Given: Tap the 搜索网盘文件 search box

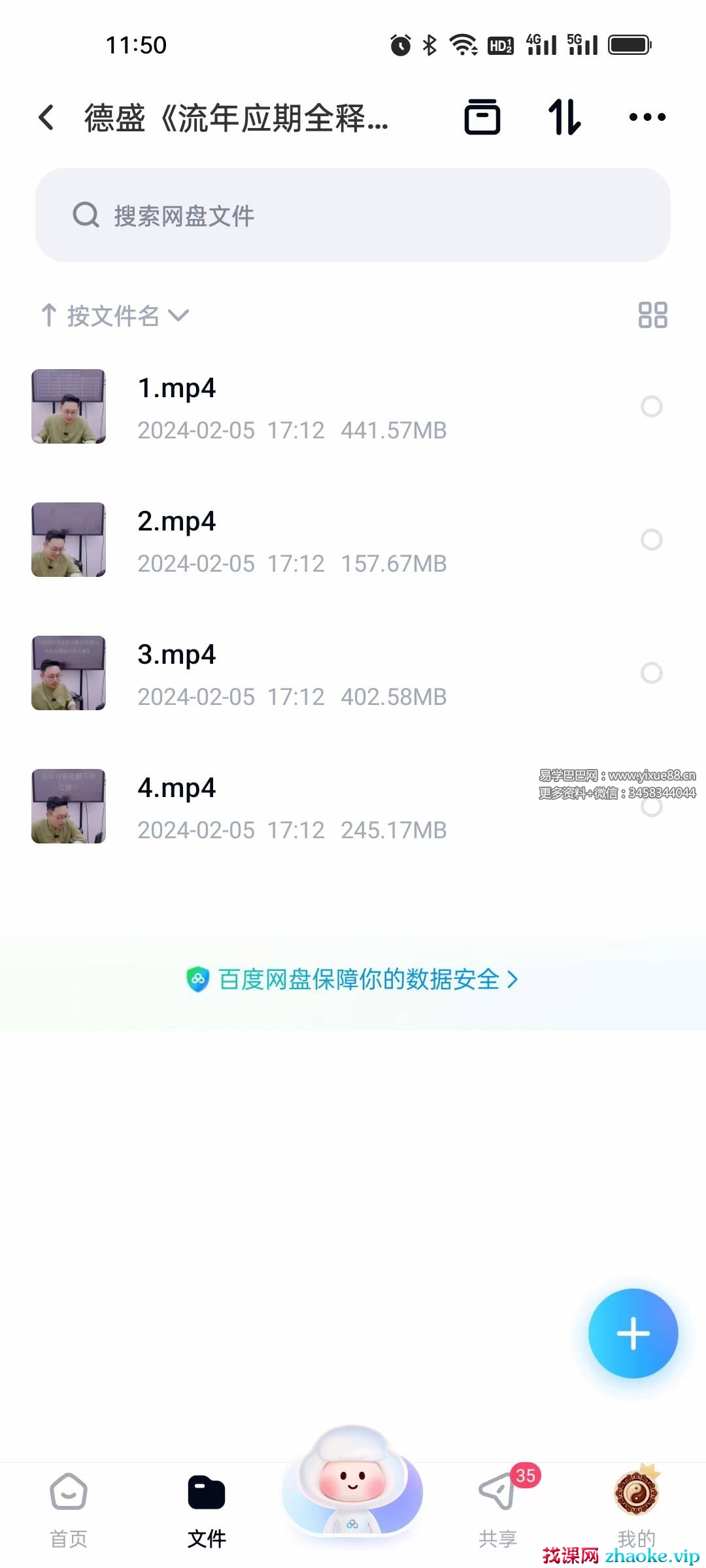Looking at the screenshot, I should [353, 216].
